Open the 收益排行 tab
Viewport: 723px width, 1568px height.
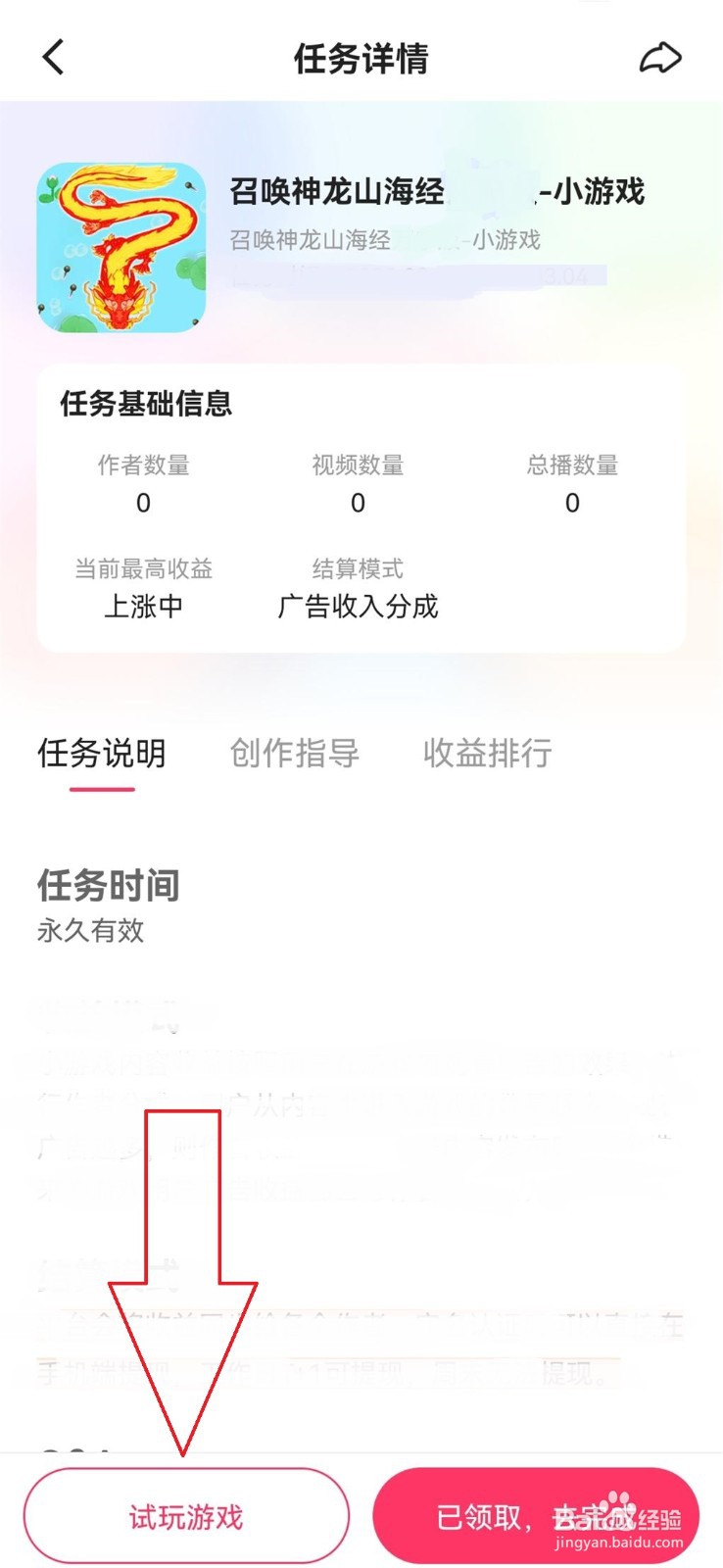(x=487, y=754)
